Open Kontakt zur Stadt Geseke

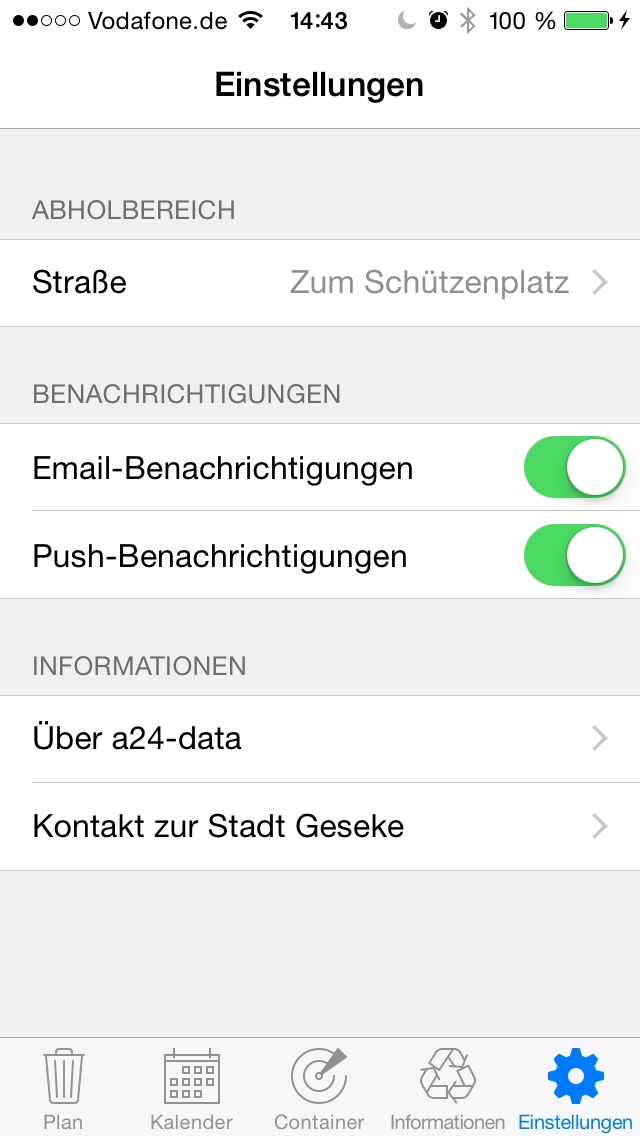(320, 827)
